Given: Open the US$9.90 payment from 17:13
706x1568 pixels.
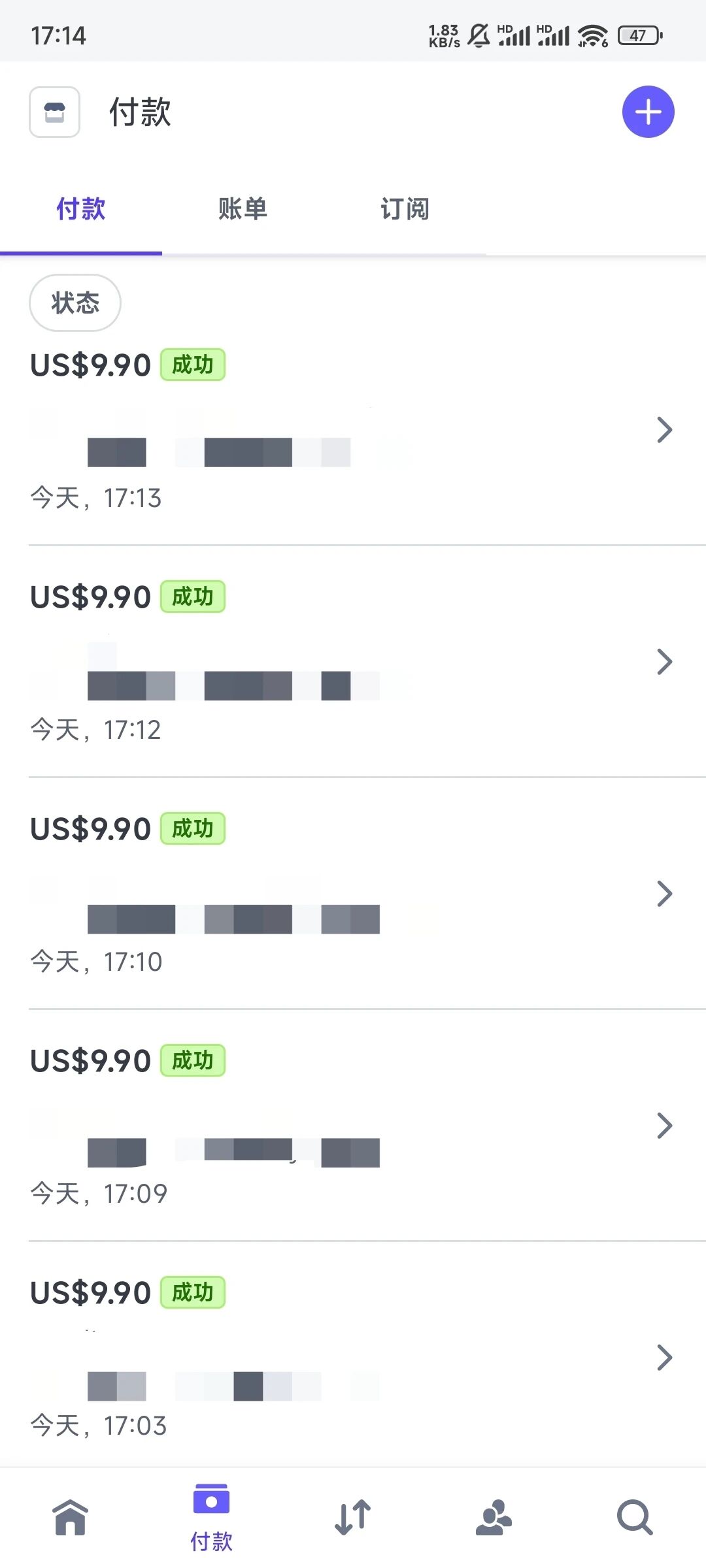Looking at the screenshot, I should coord(353,430).
